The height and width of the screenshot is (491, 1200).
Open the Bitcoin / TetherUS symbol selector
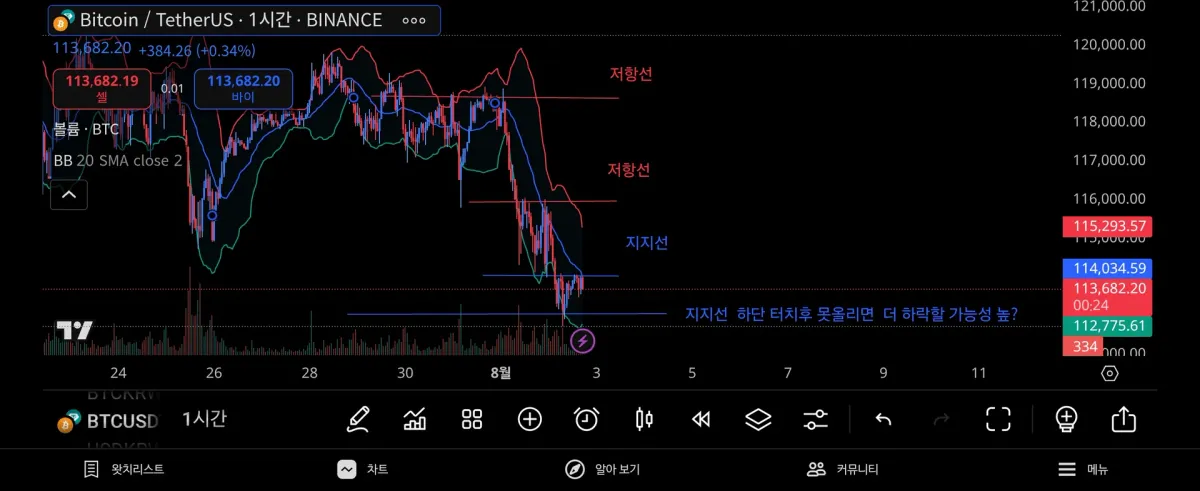tap(230, 20)
